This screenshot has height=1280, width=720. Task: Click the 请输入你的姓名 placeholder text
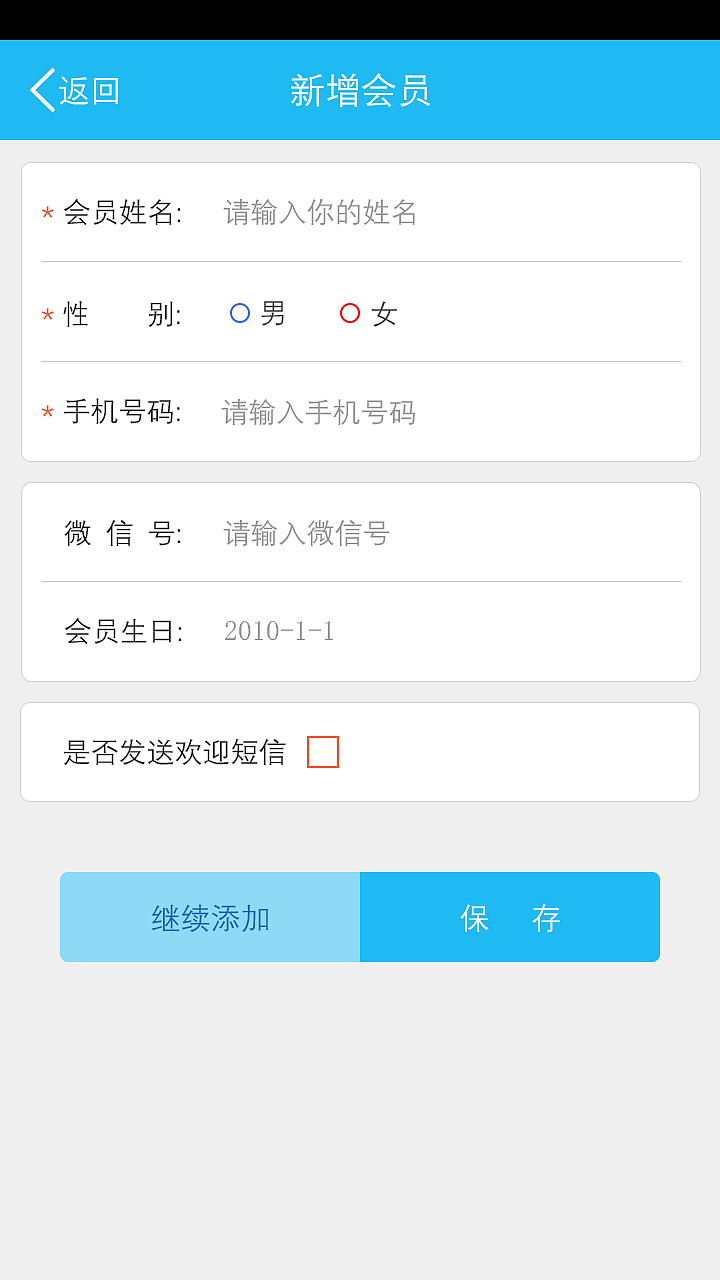click(x=316, y=213)
